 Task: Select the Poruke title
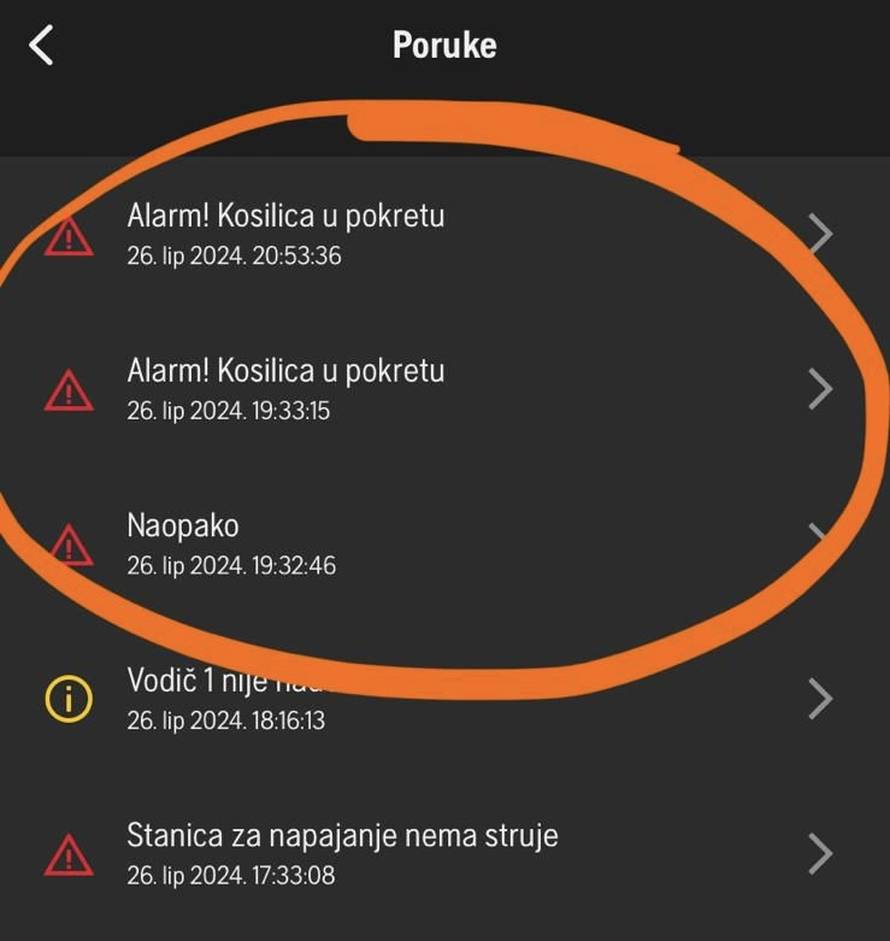pos(444,44)
